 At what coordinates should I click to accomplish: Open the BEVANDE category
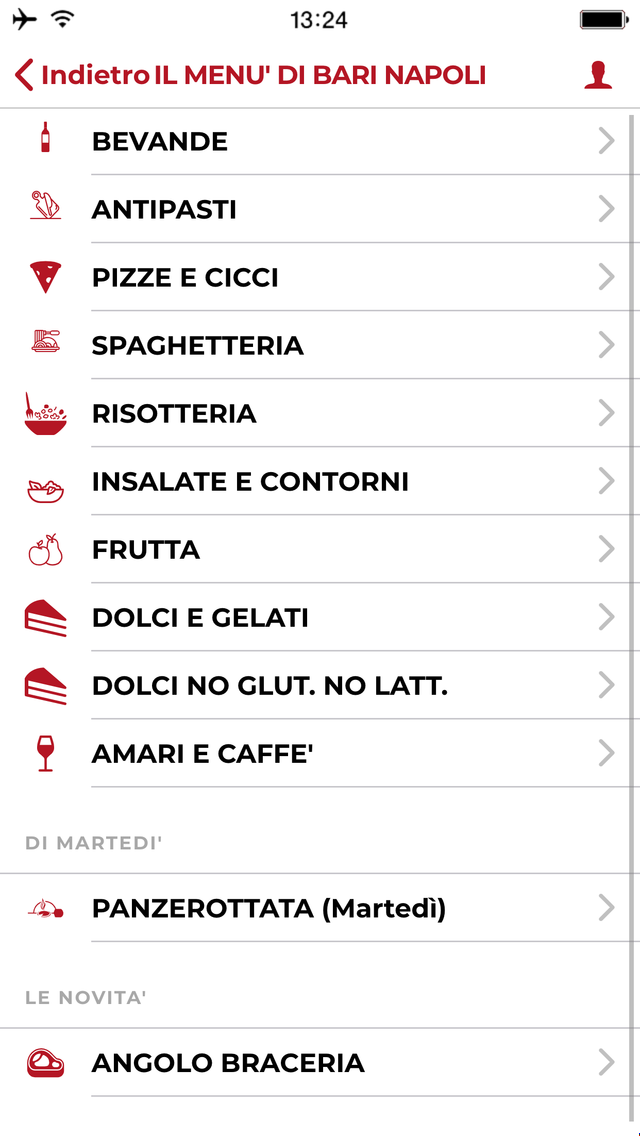pyautogui.click(x=320, y=141)
